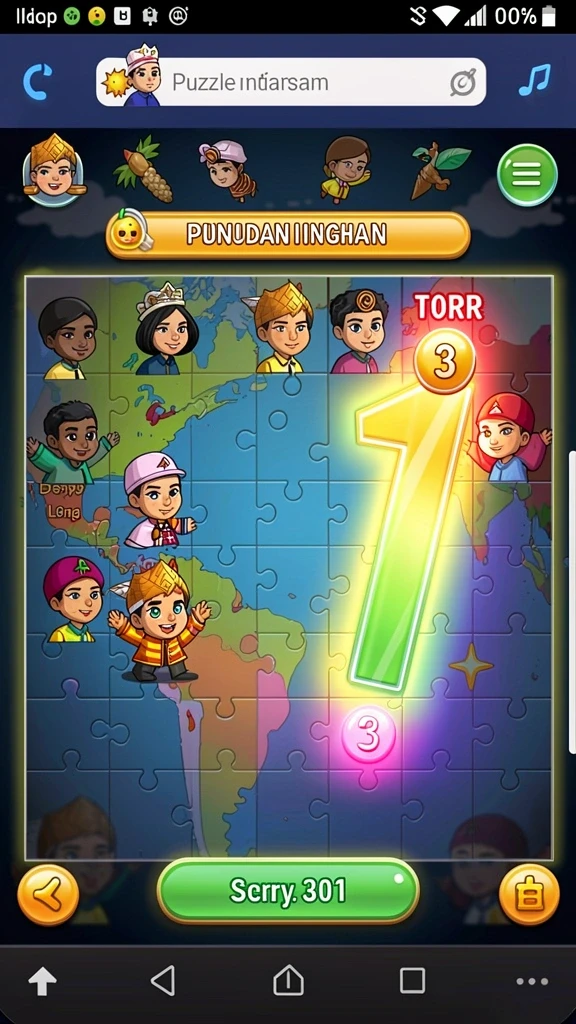Tap the orange PUNUDAN IINGHAN banner
576x1024 pixels.
pos(288,235)
